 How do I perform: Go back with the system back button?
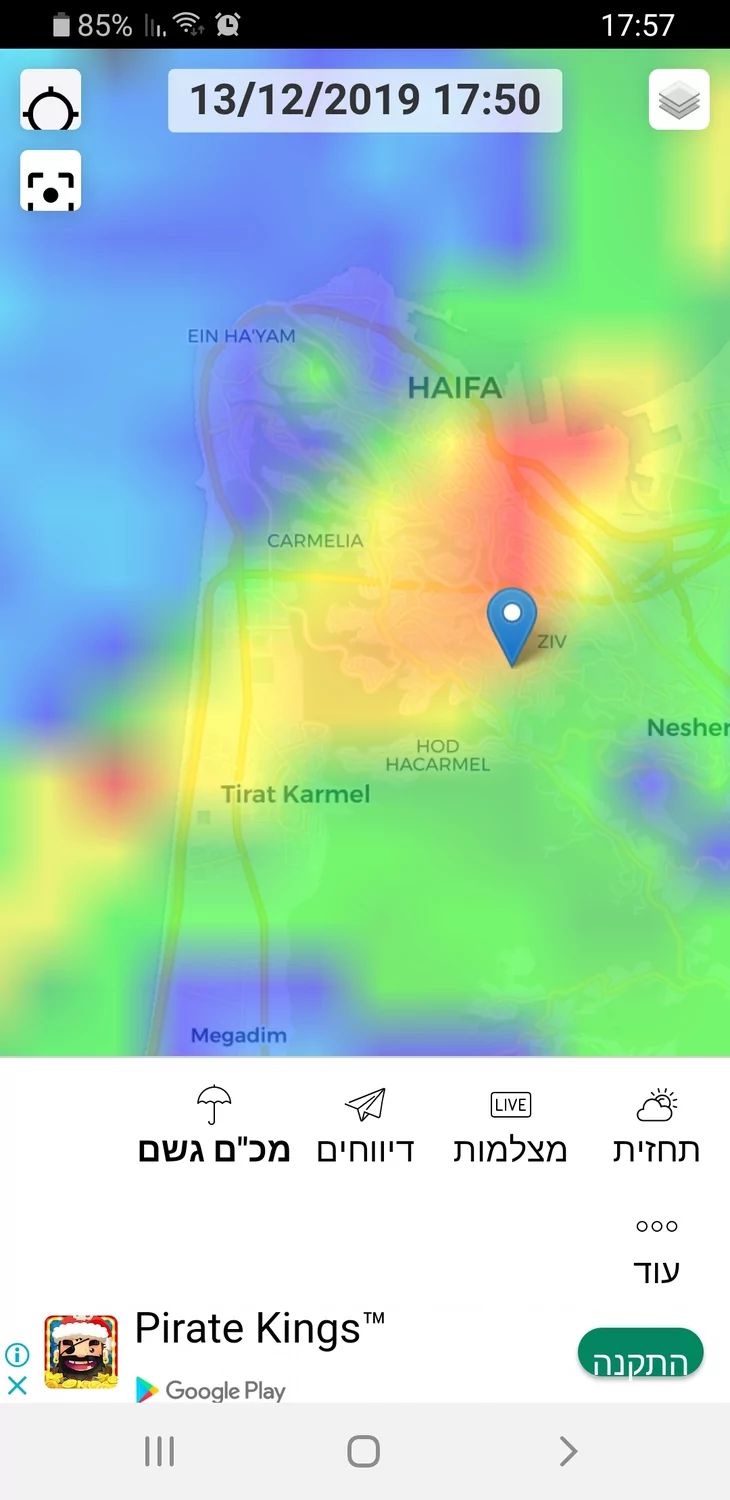tap(568, 1451)
